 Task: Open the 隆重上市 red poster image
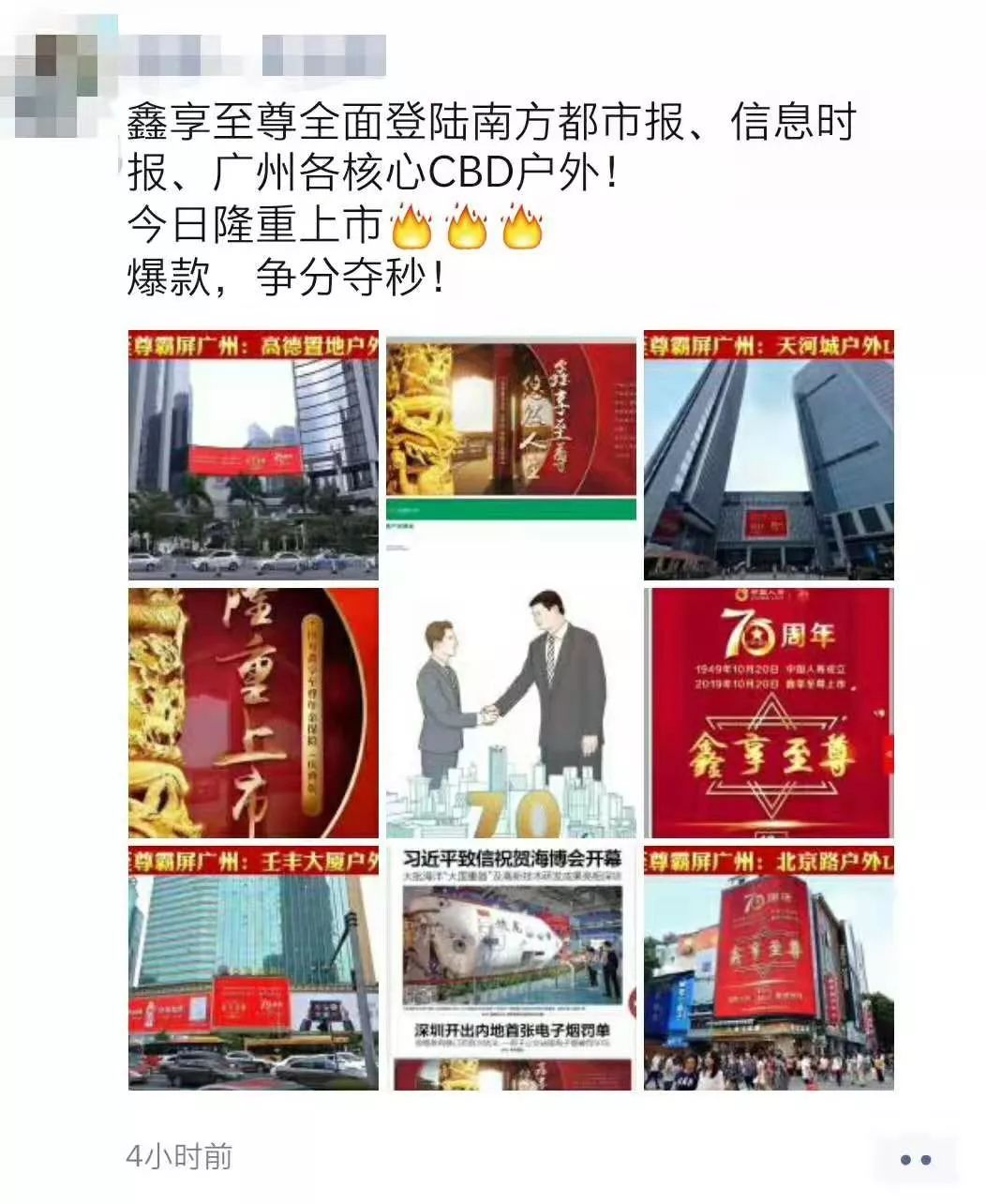click(253, 713)
